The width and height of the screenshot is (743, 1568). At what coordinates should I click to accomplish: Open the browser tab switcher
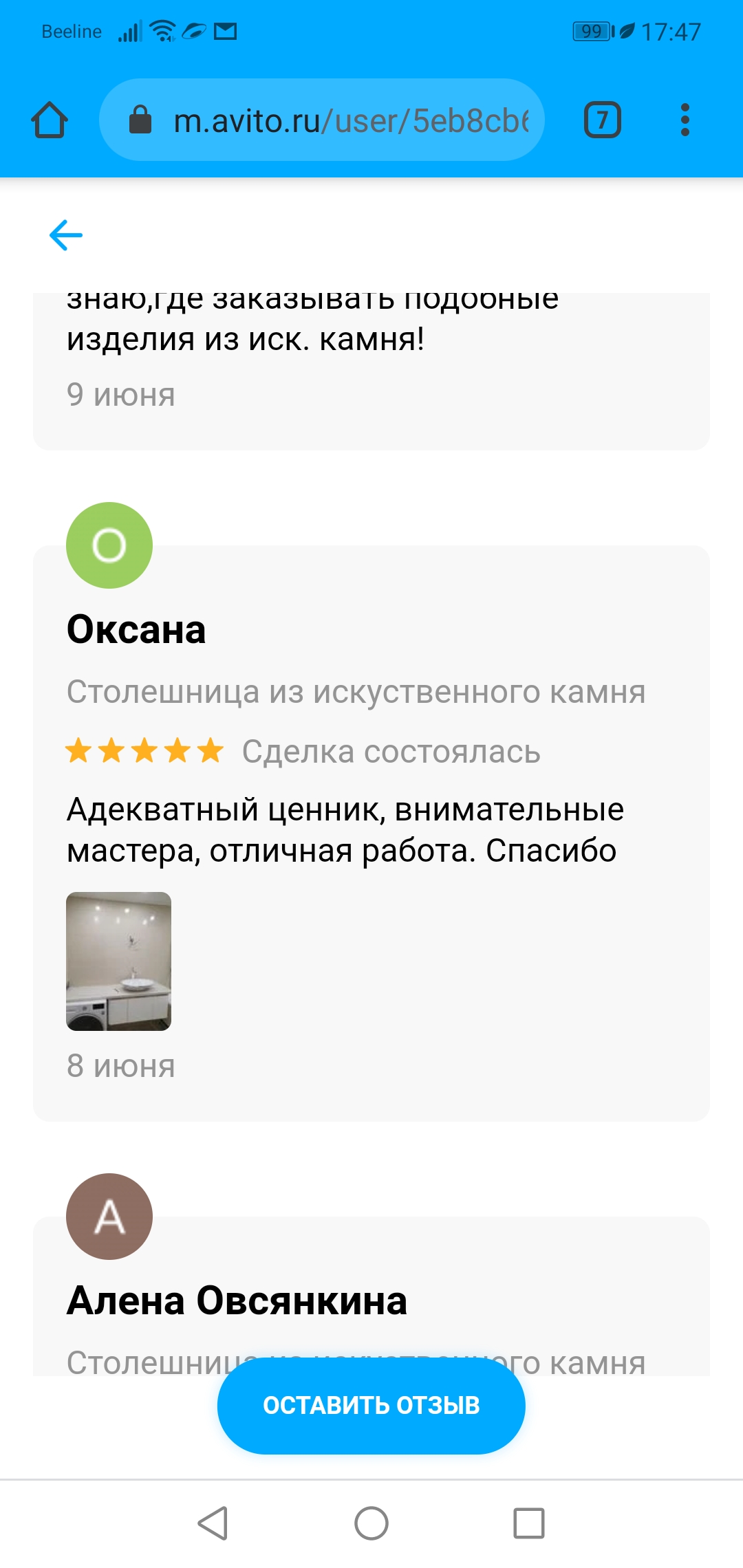[x=603, y=120]
